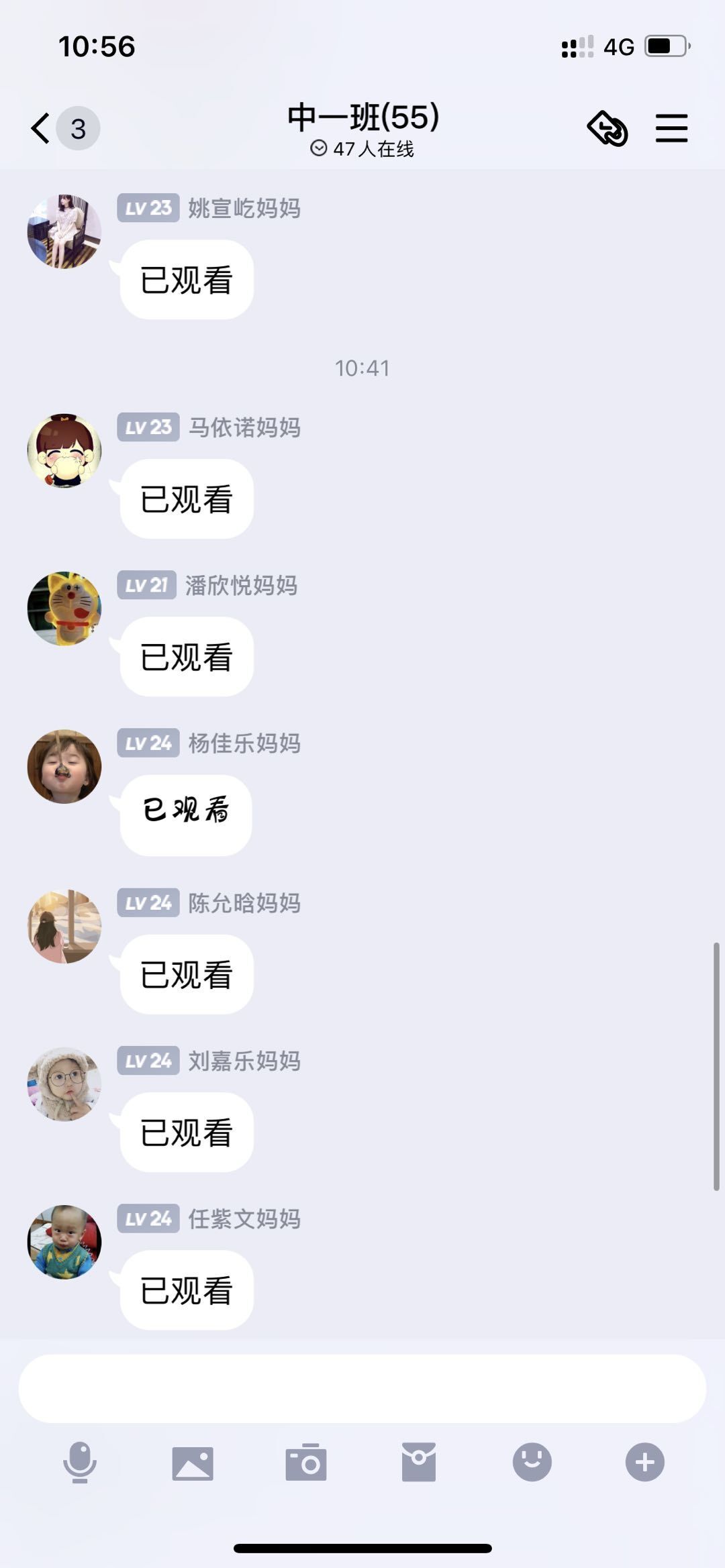The width and height of the screenshot is (725, 1568).
Task: Focus the message input field
Action: 362,1388
